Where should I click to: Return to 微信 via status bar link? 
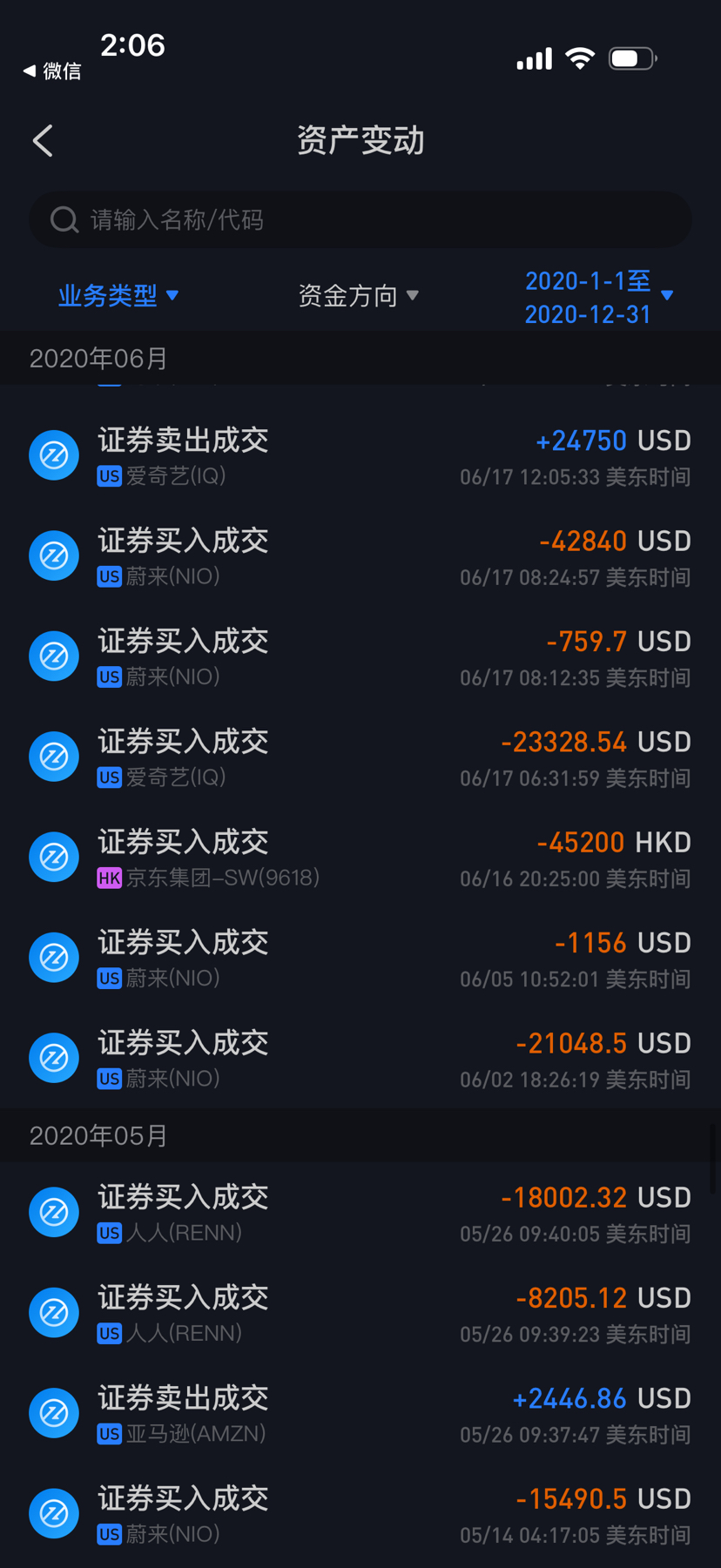[x=52, y=71]
